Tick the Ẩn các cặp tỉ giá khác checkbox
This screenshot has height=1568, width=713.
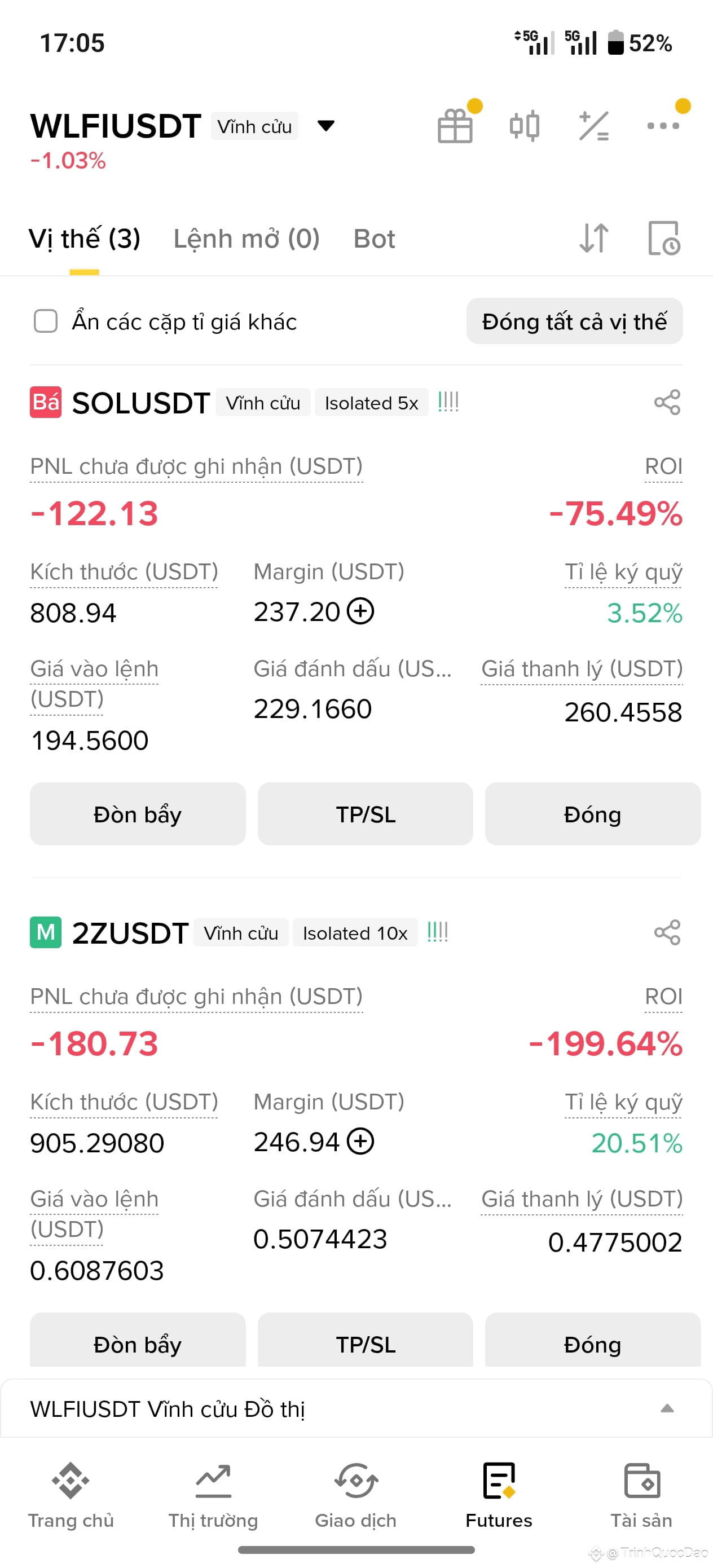tap(46, 321)
